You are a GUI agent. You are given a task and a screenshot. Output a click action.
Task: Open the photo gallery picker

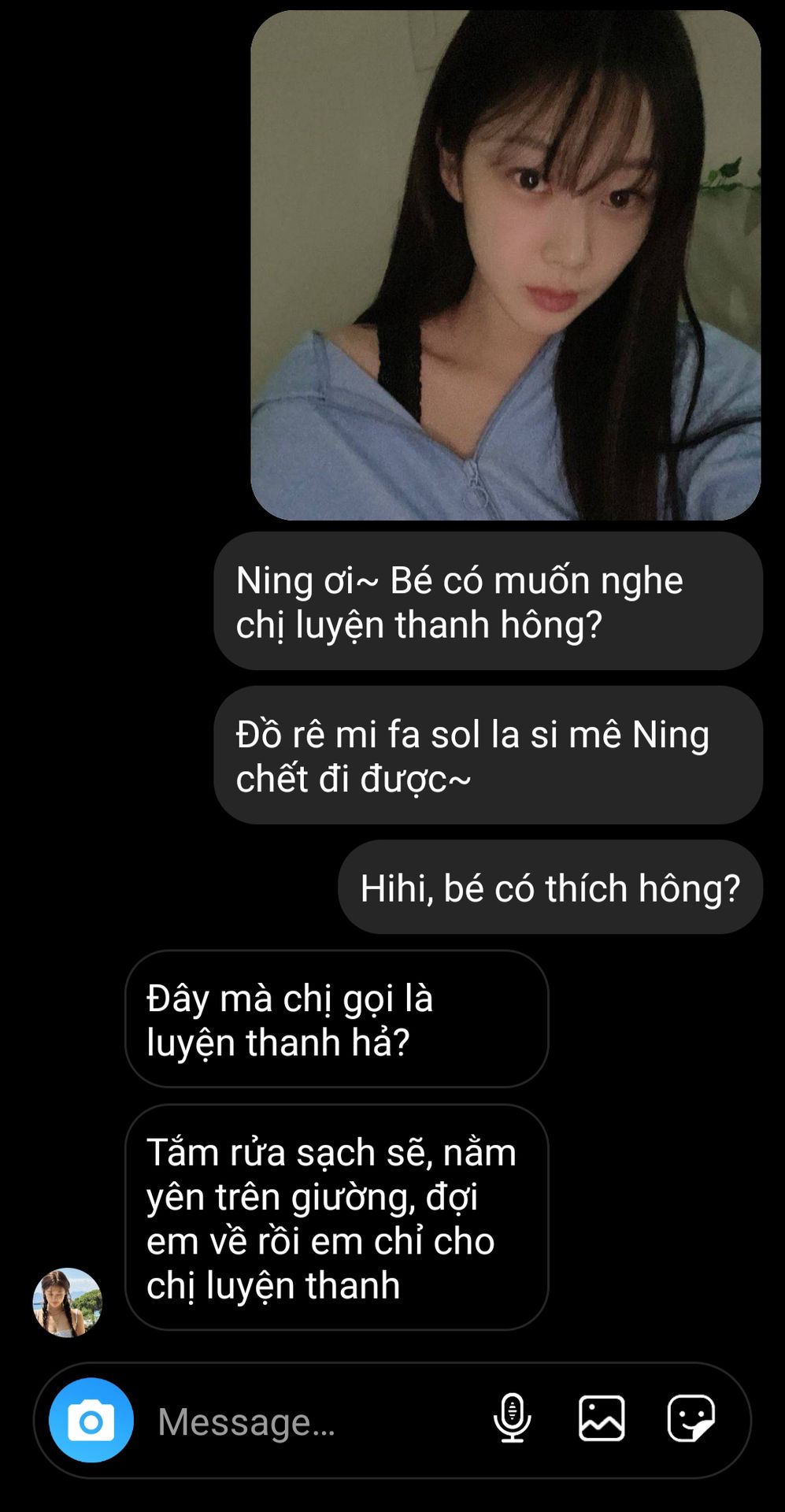[602, 1419]
